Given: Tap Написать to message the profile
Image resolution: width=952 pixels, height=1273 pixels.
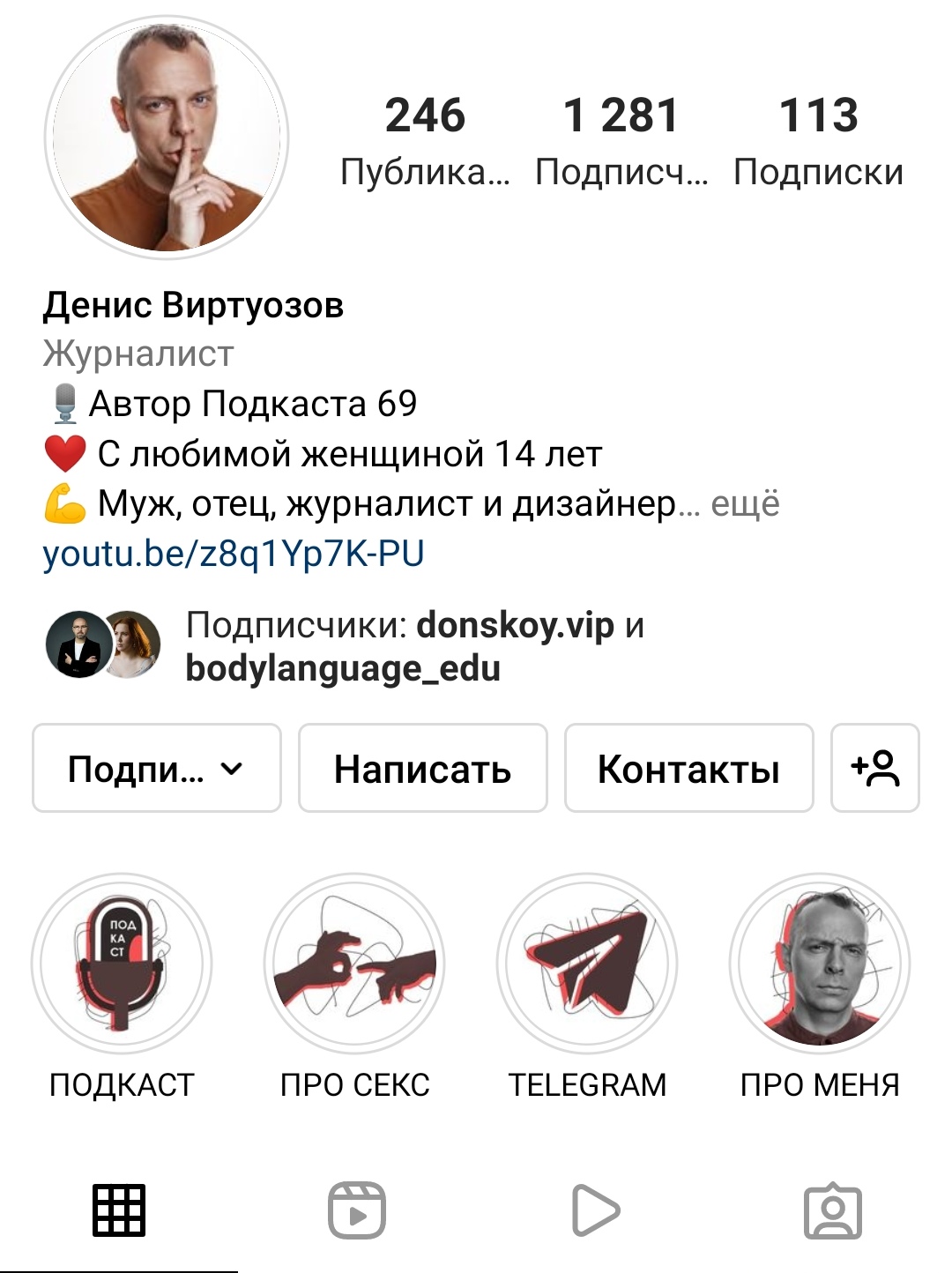Looking at the screenshot, I should tap(423, 769).
